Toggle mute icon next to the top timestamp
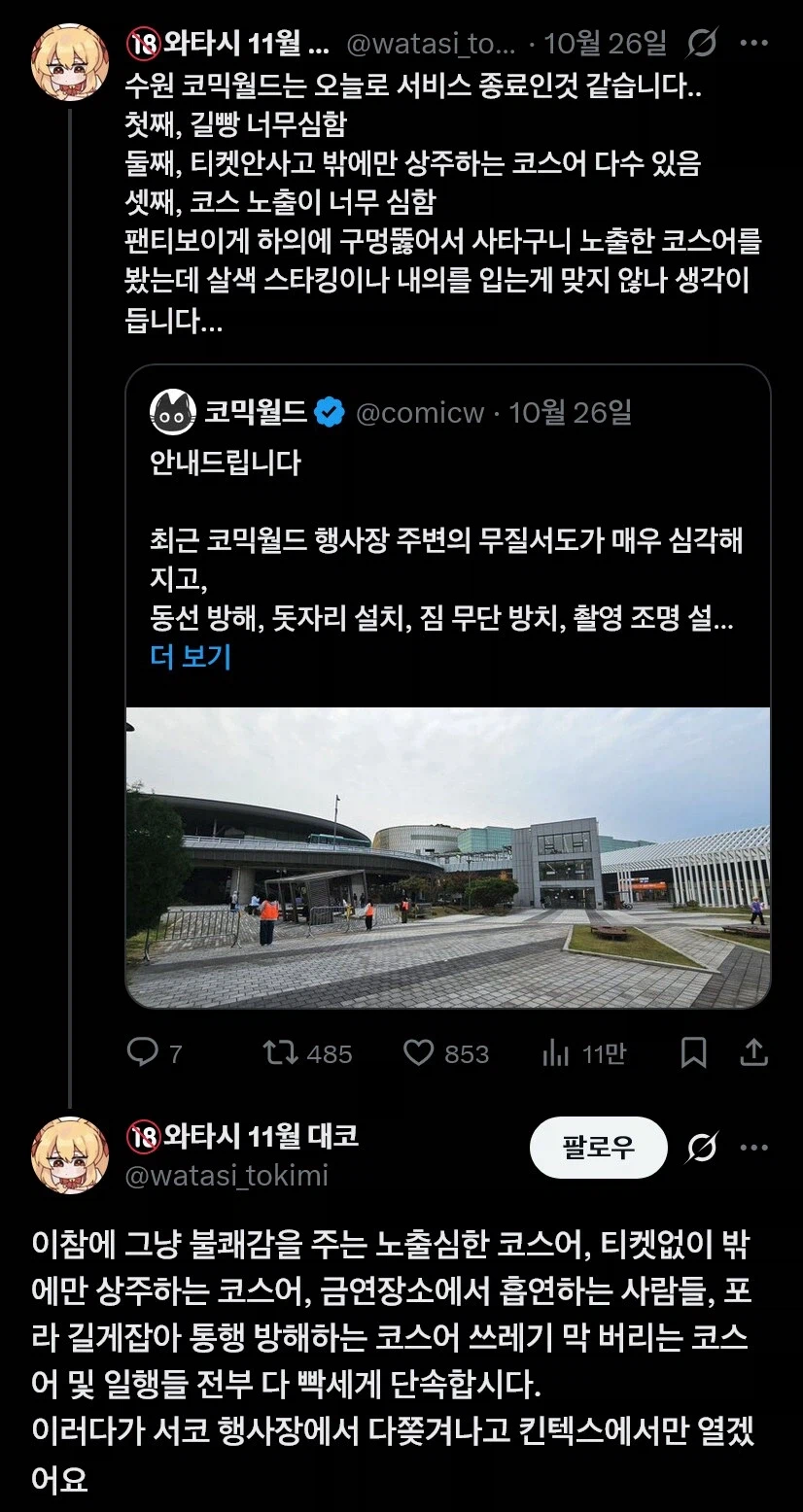Image resolution: width=803 pixels, height=1512 pixels. click(702, 43)
